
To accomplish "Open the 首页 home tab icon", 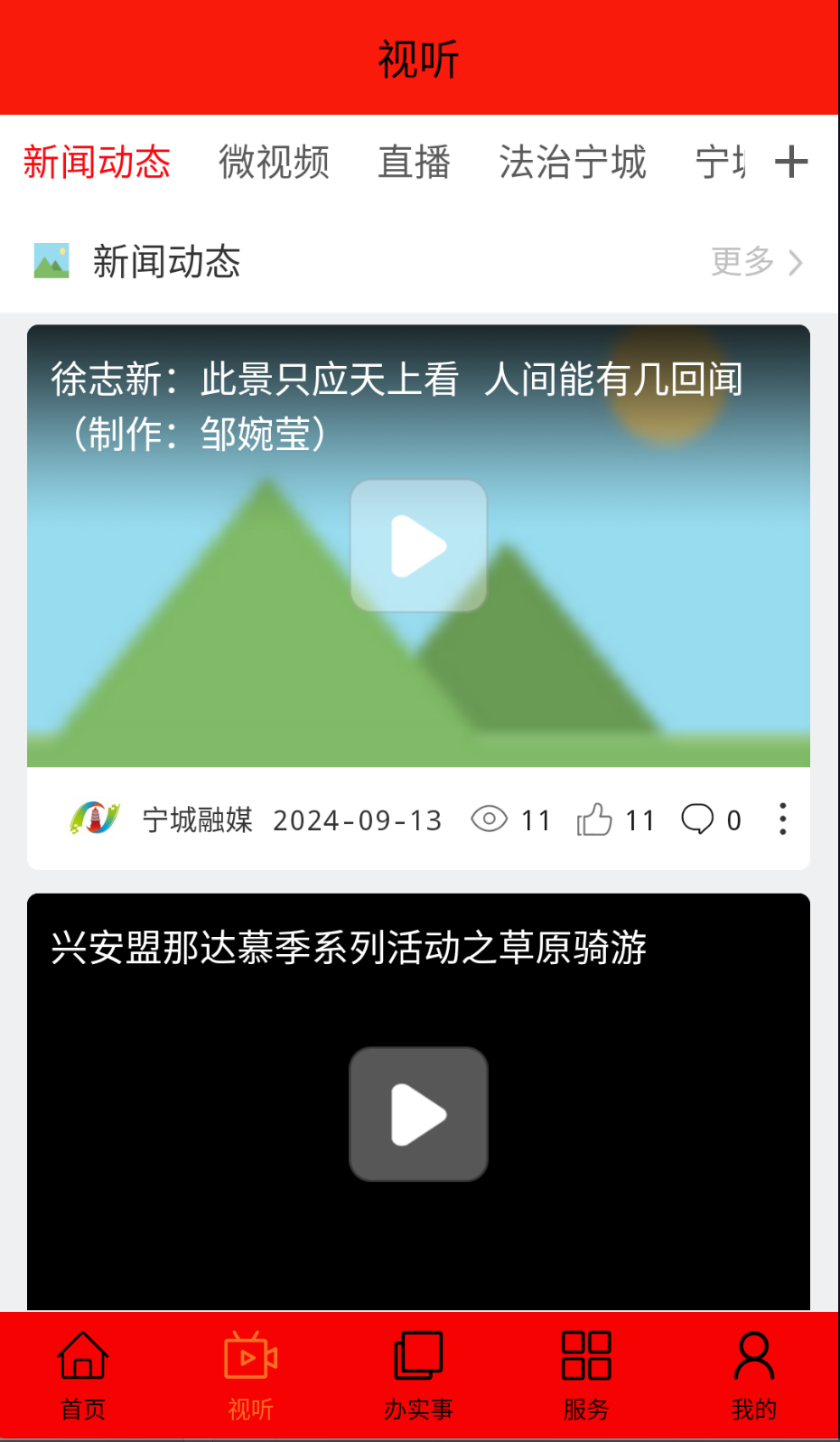I will pos(83,1356).
